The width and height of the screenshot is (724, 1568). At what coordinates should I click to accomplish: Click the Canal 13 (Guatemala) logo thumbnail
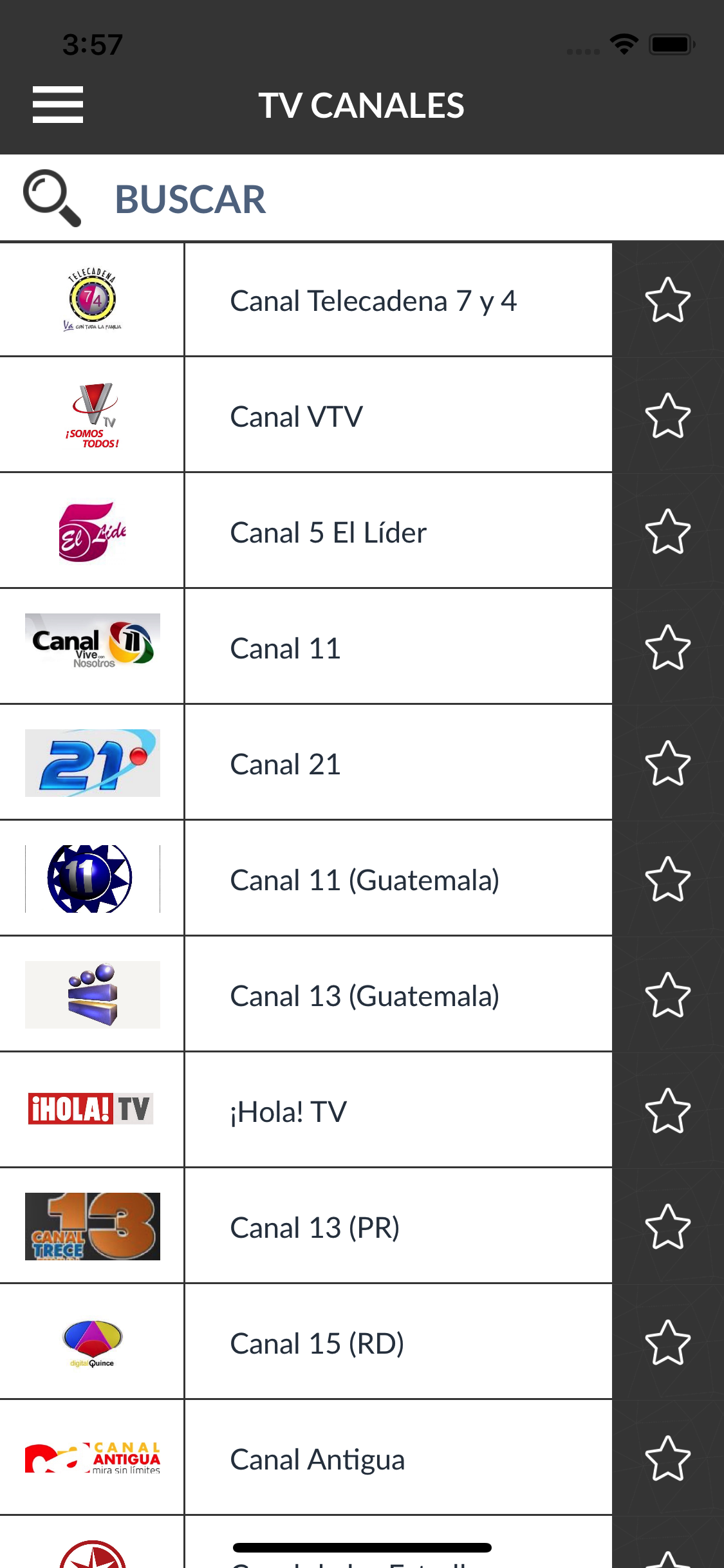pyautogui.click(x=92, y=994)
